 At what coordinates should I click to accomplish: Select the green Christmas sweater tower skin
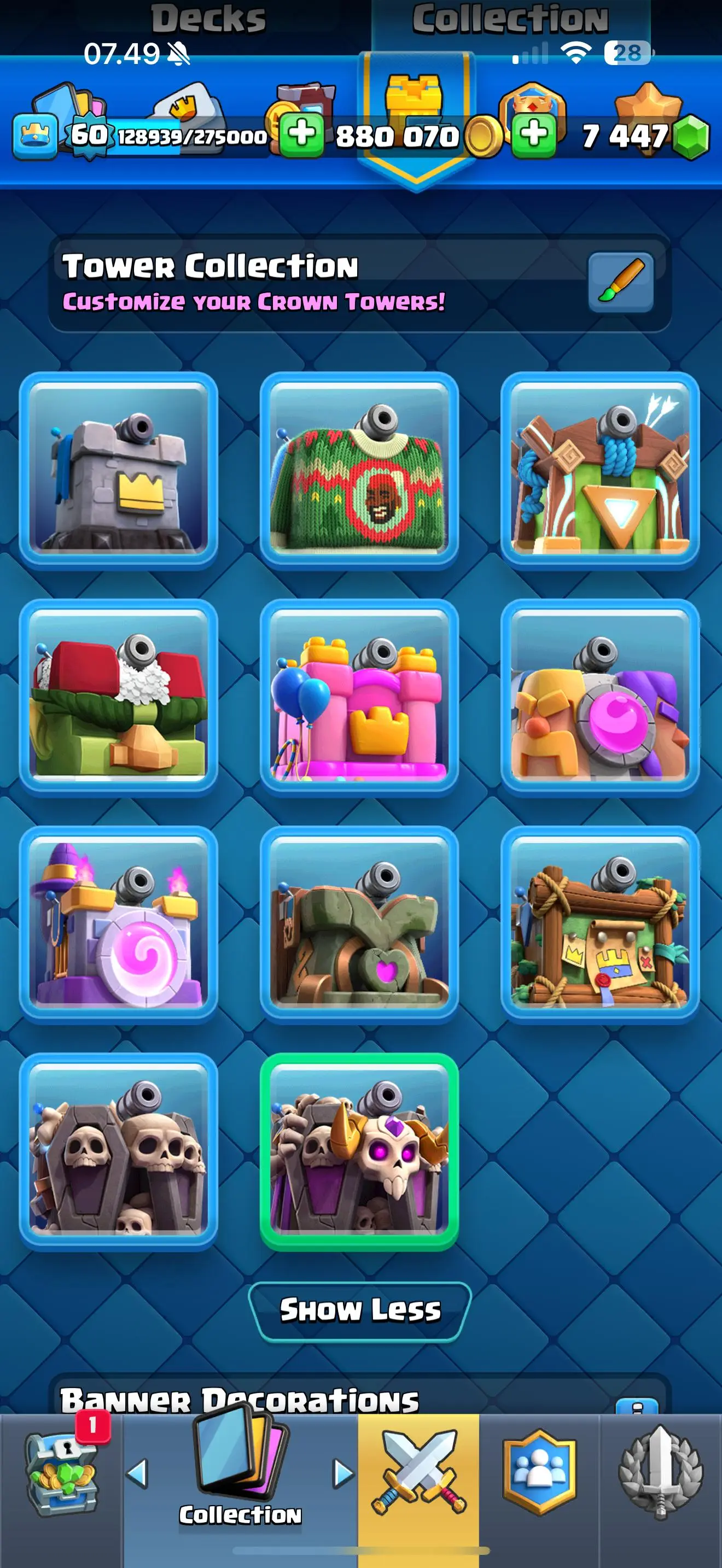tap(359, 469)
